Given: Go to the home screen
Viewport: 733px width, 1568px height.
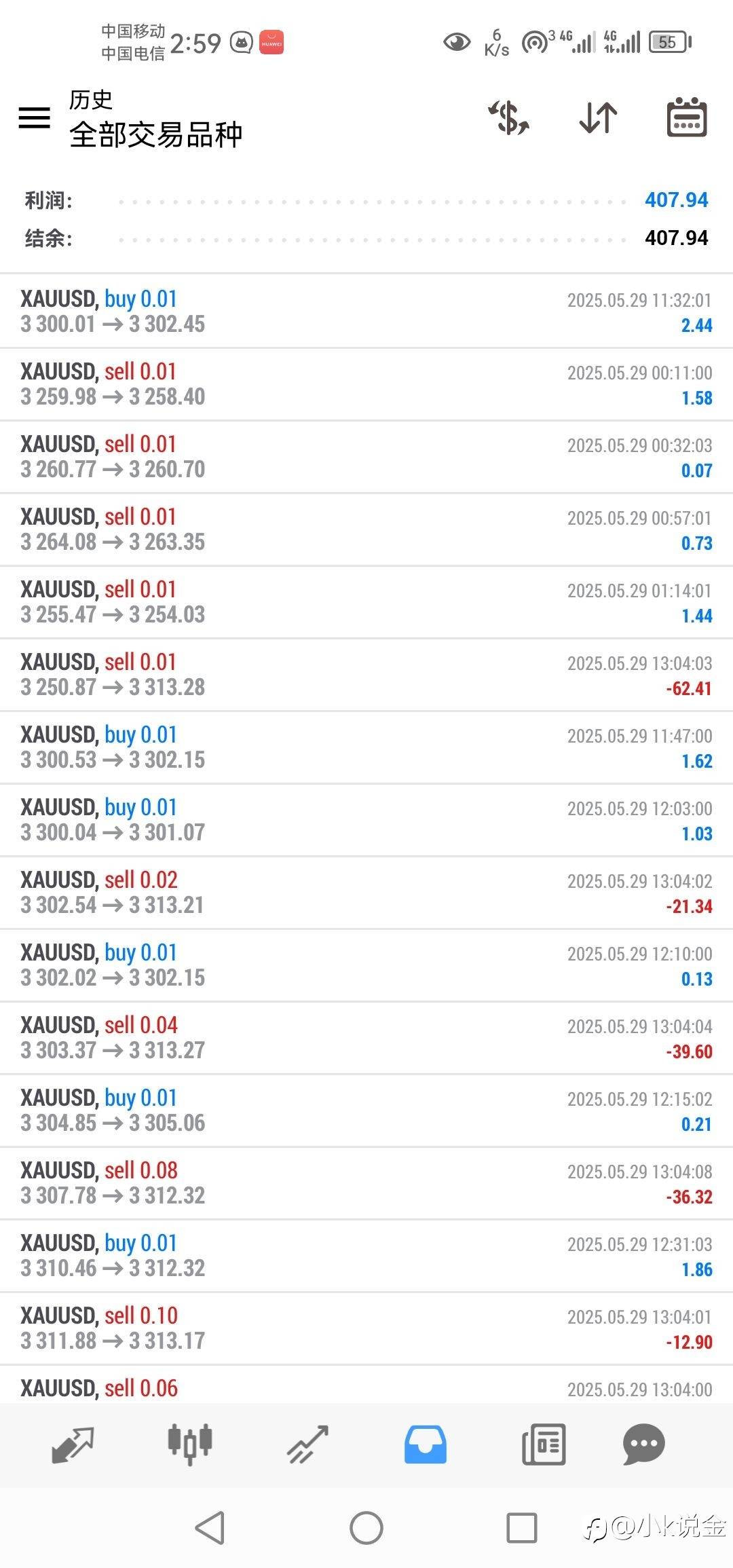Looking at the screenshot, I should (x=366, y=1528).
